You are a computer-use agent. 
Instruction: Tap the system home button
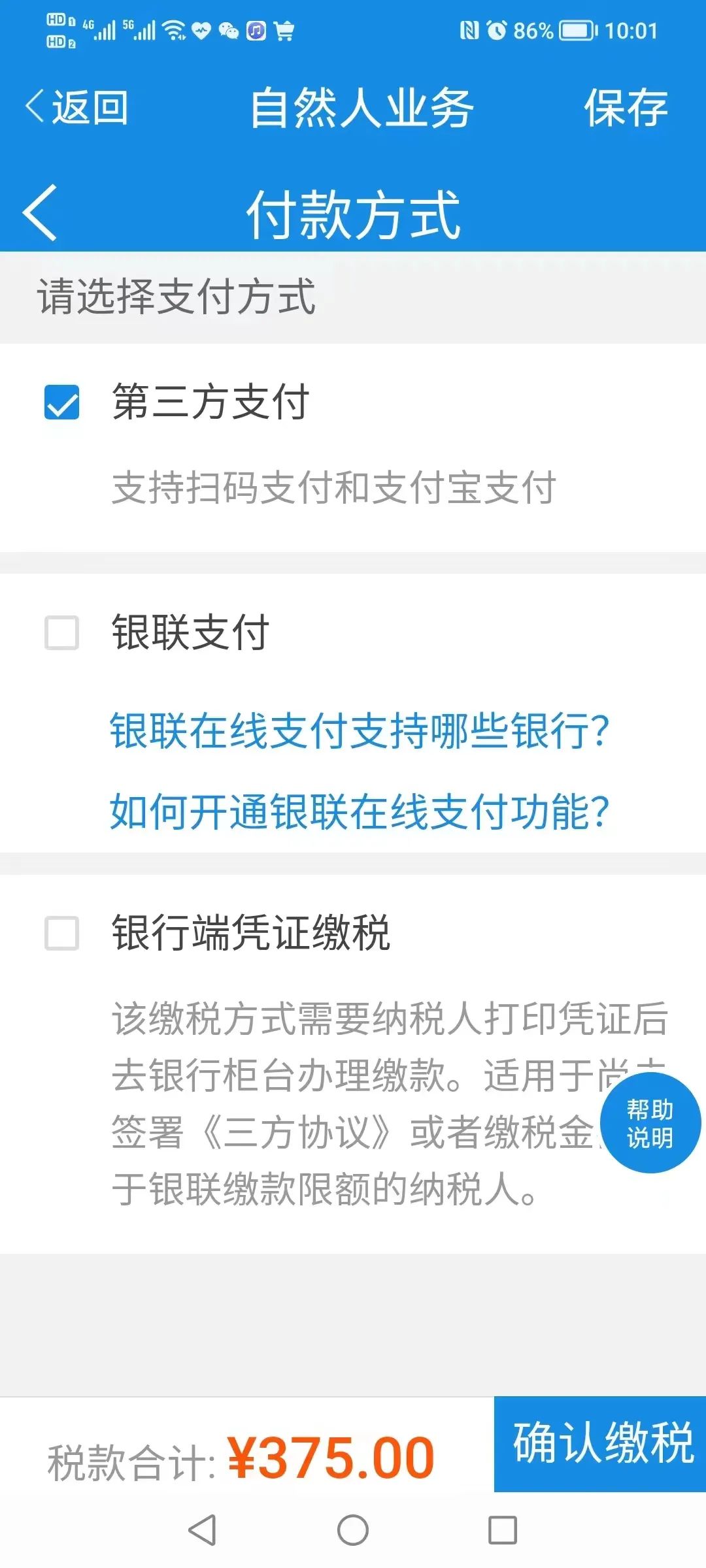click(x=353, y=1530)
